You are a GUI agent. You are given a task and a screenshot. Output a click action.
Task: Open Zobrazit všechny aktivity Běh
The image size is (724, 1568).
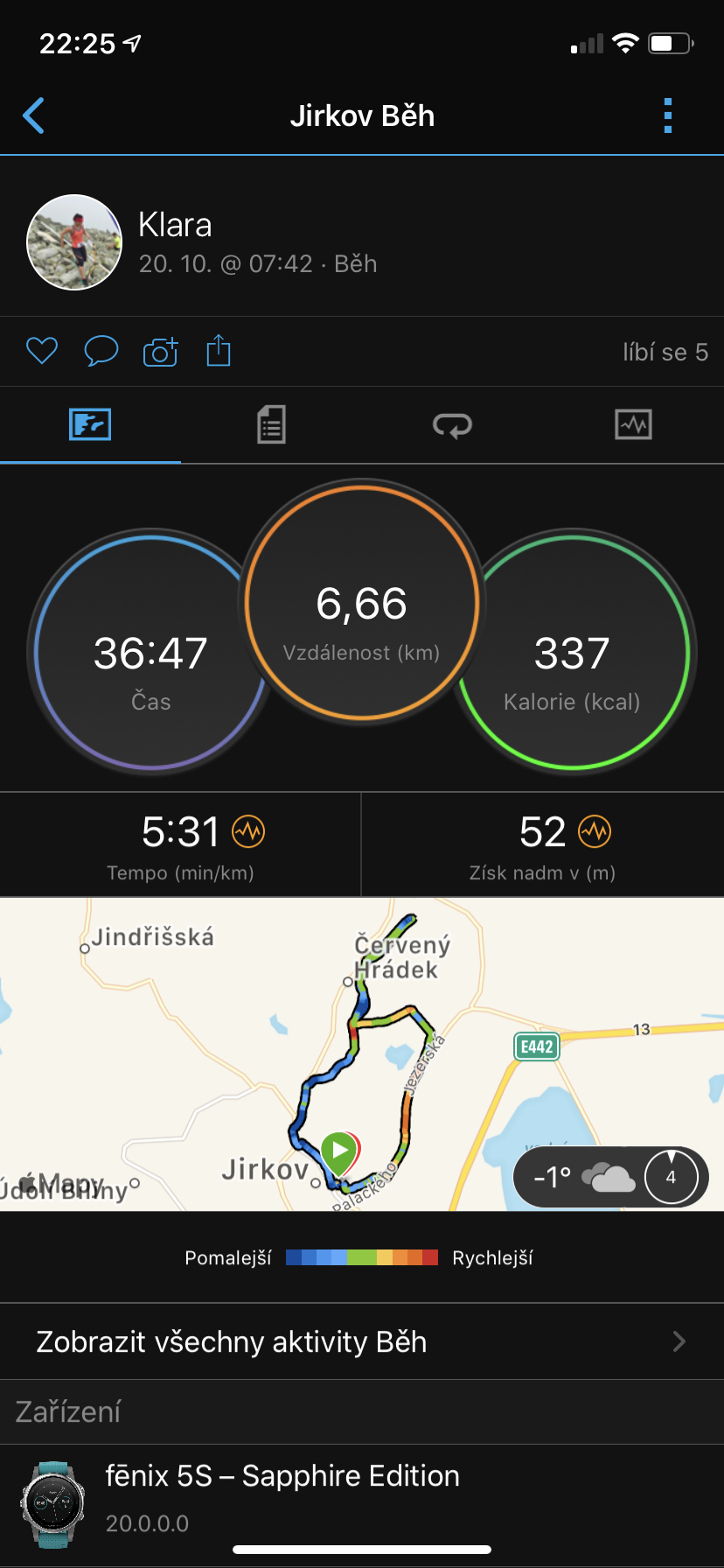[x=362, y=1341]
